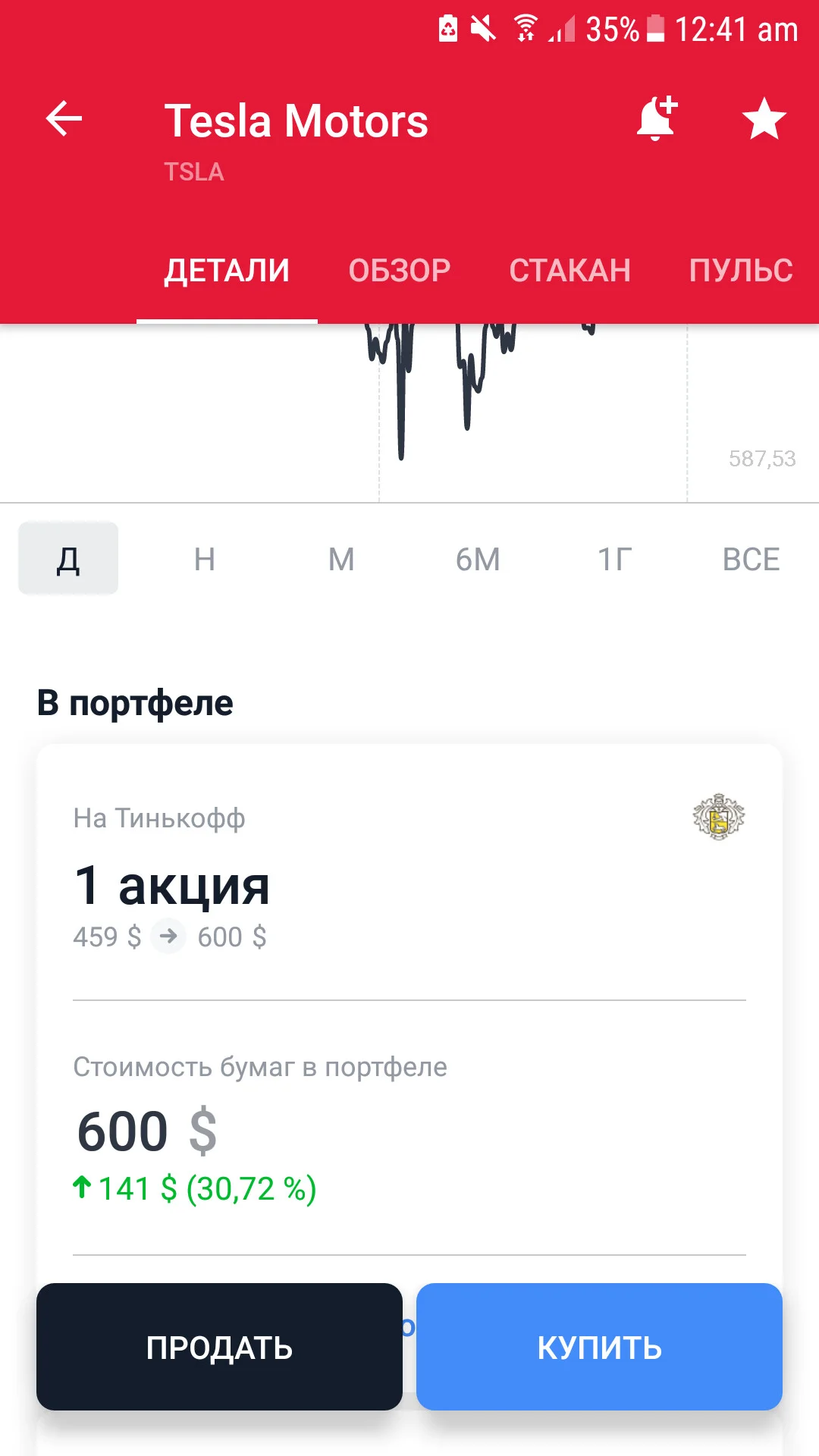Set the chart range to 1Г
This screenshot has height=1456, width=819.
tap(614, 559)
